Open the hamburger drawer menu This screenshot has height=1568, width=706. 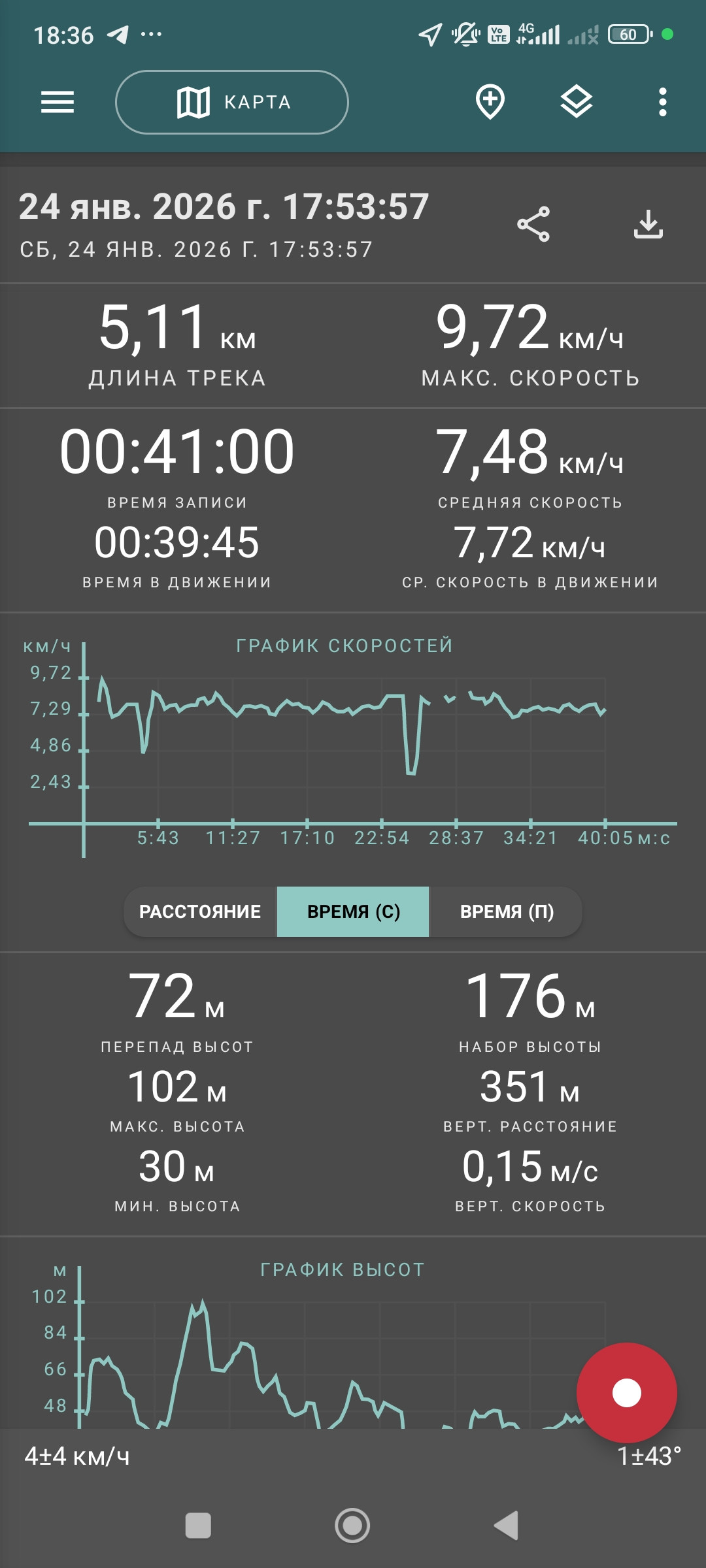point(58,103)
